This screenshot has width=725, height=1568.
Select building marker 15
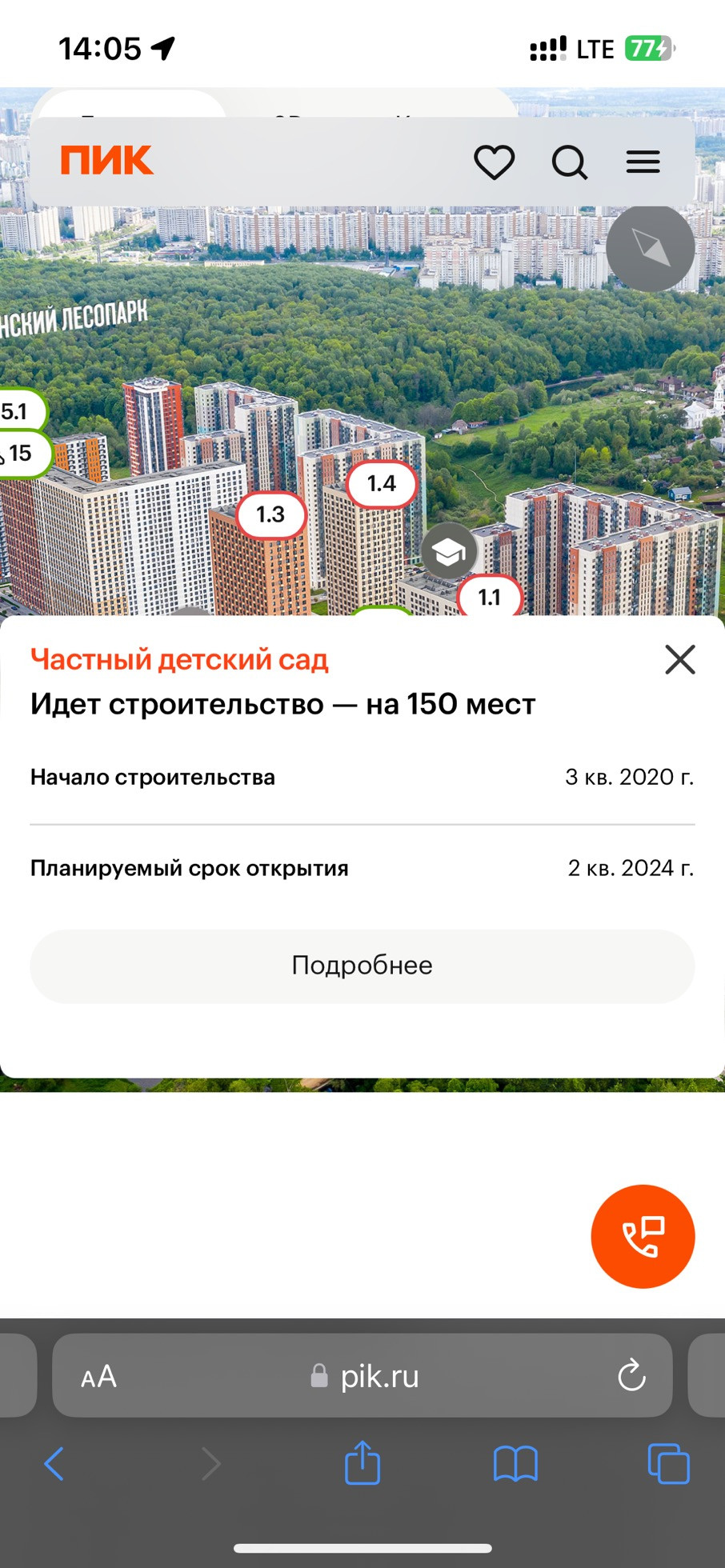coord(22,454)
